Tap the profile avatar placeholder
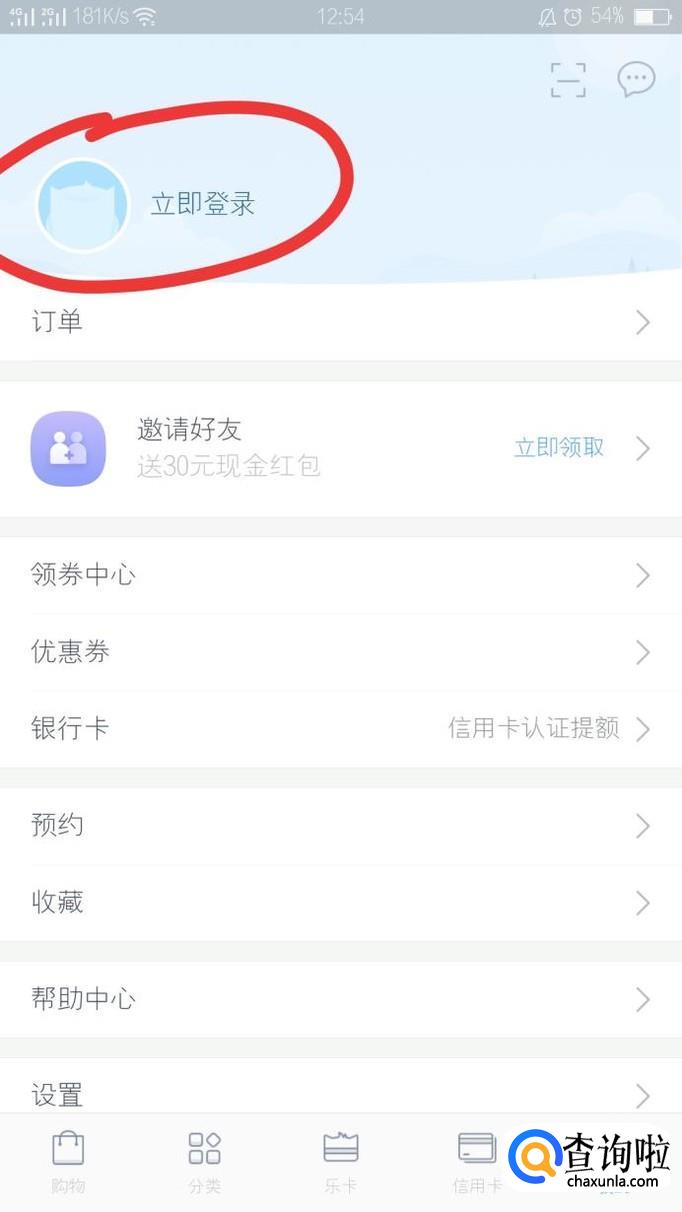This screenshot has height=1212, width=682. click(83, 205)
